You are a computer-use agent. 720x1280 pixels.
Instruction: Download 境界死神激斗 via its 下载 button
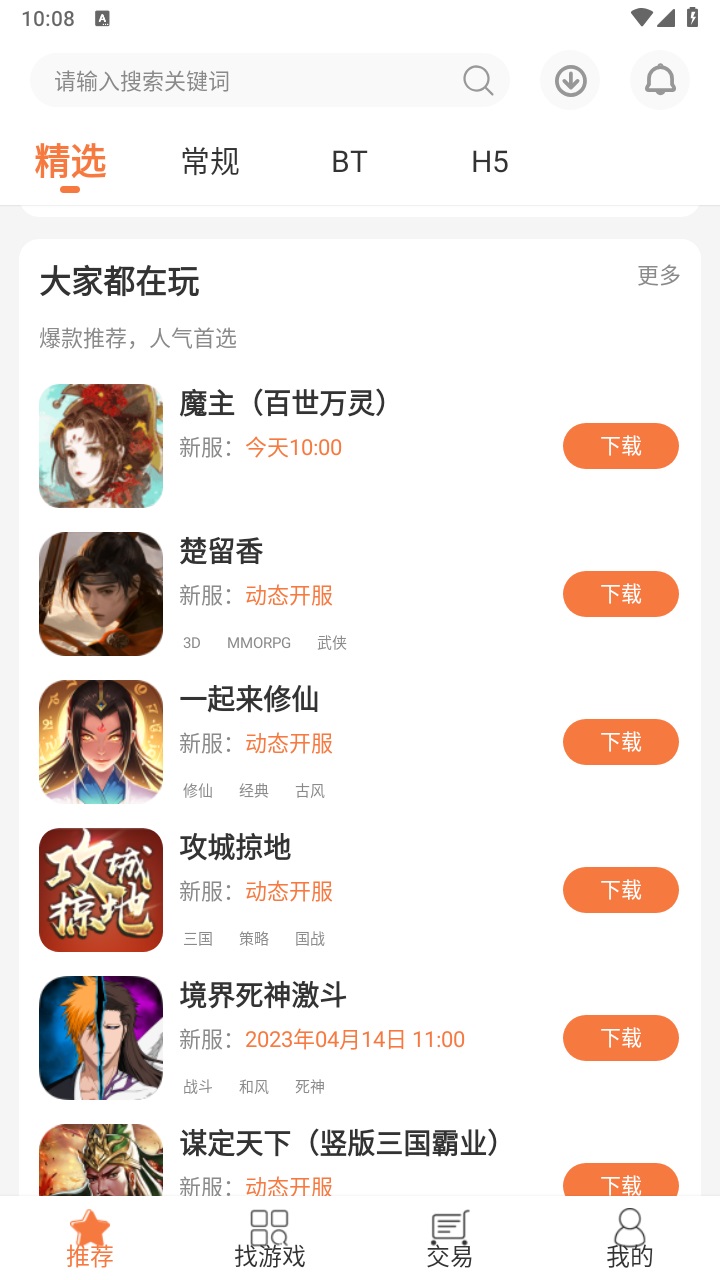(x=620, y=1038)
